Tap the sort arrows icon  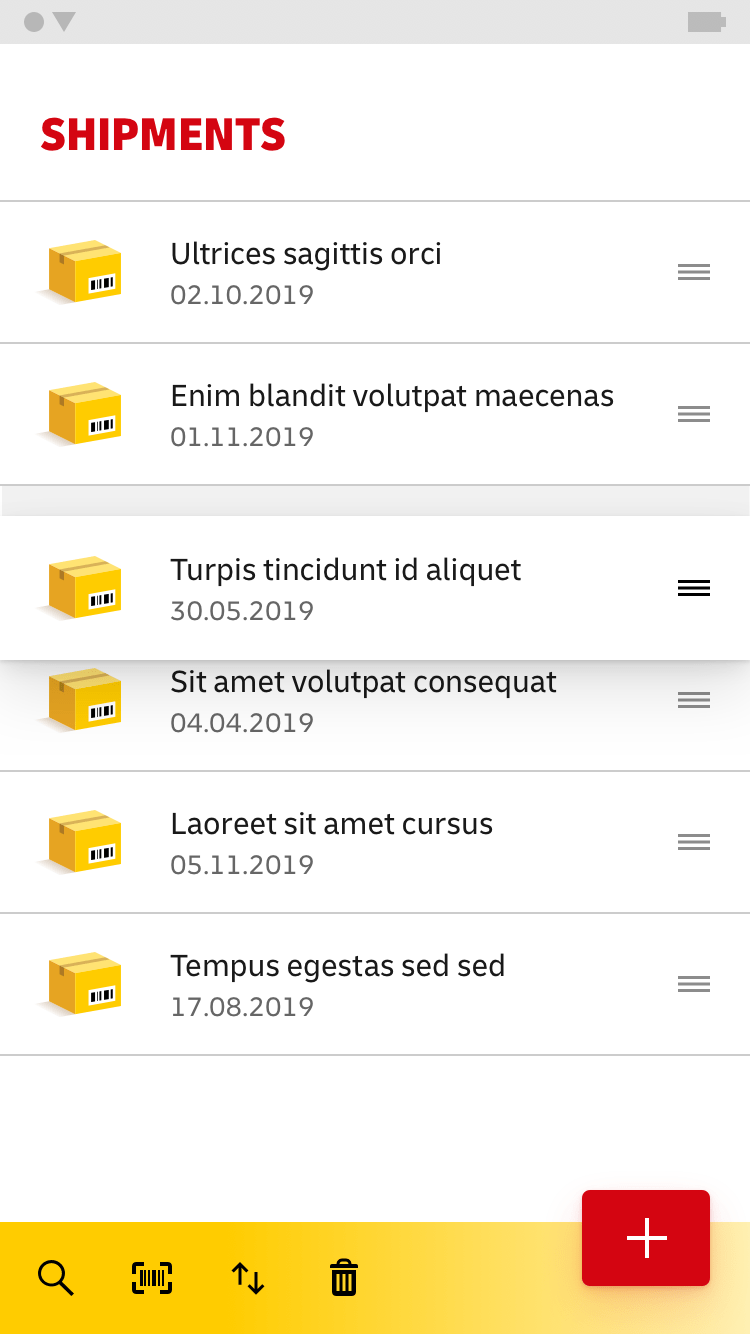(x=248, y=1278)
